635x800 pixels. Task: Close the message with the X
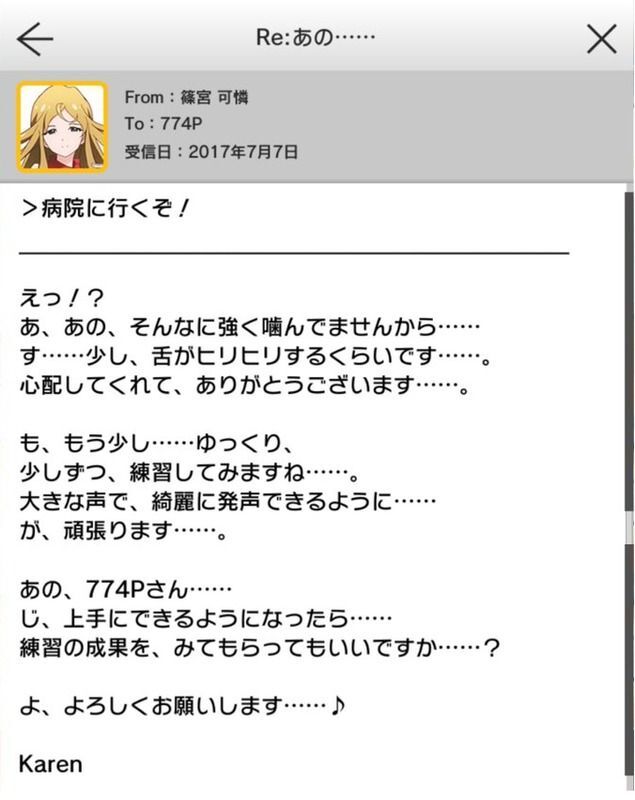tap(602, 38)
